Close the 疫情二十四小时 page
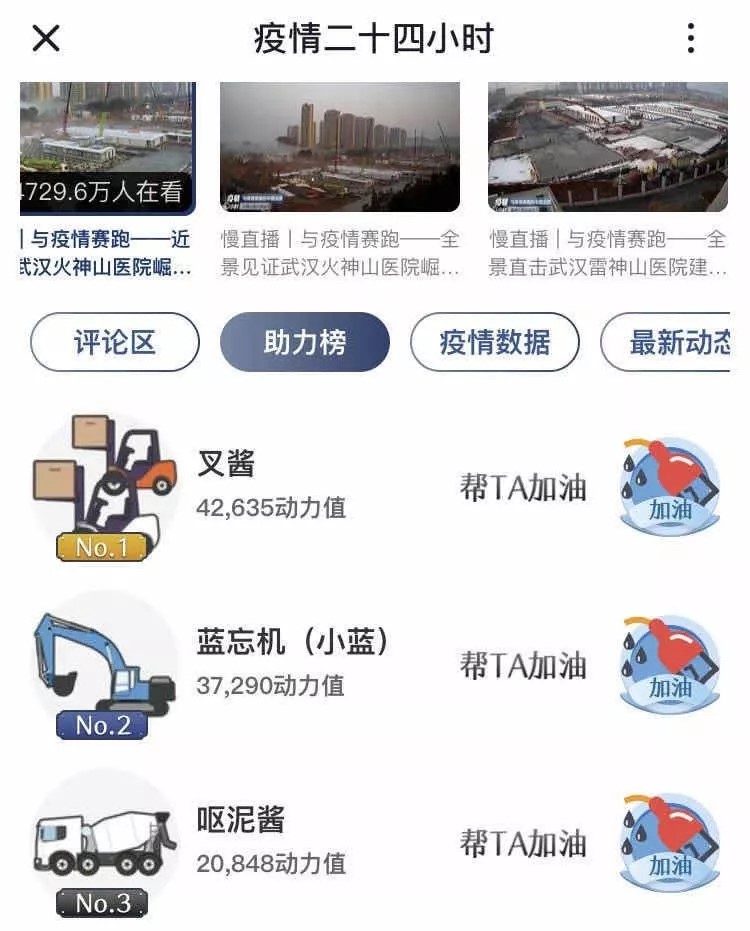 click(x=46, y=39)
